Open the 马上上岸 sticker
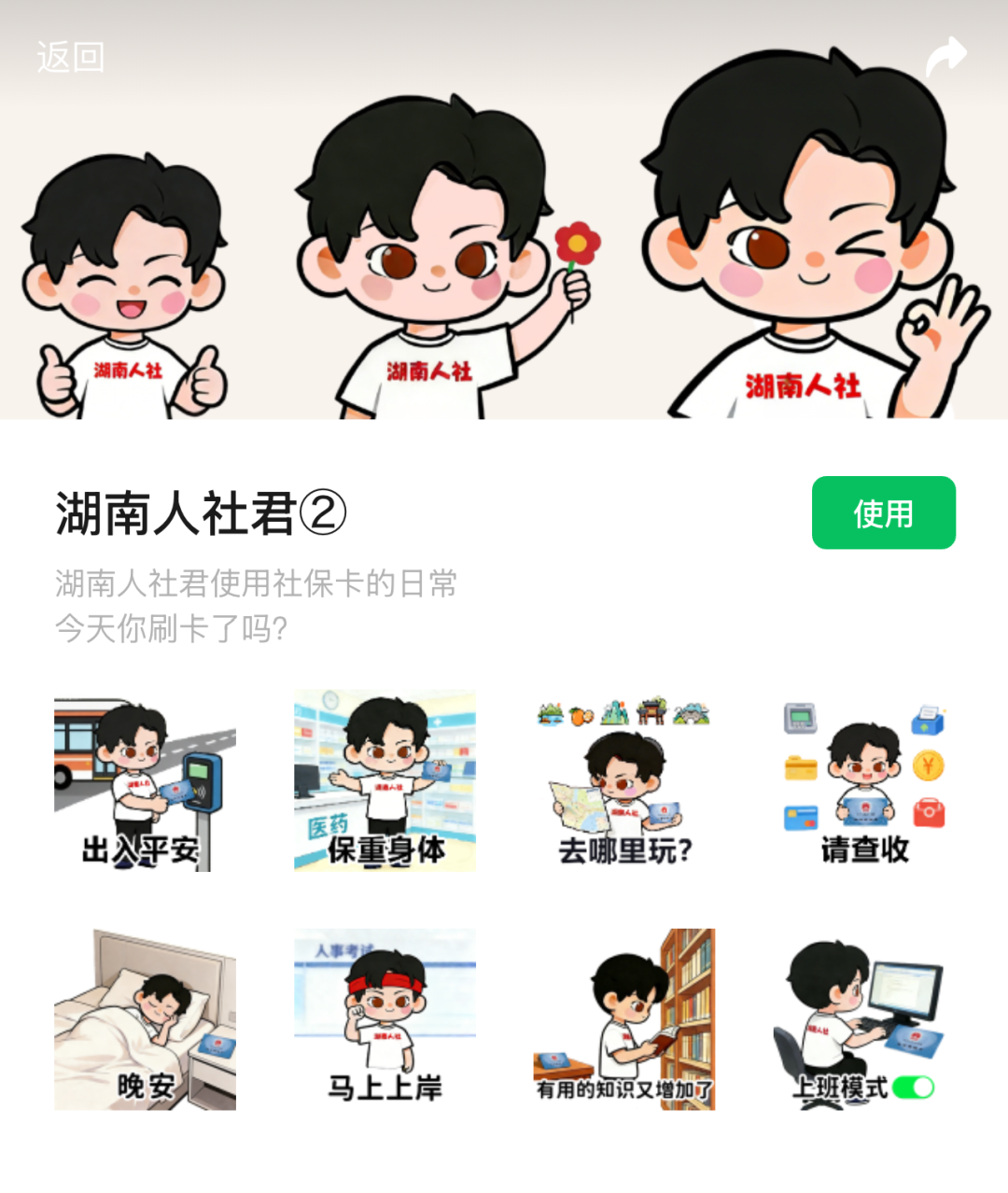 tap(385, 1019)
